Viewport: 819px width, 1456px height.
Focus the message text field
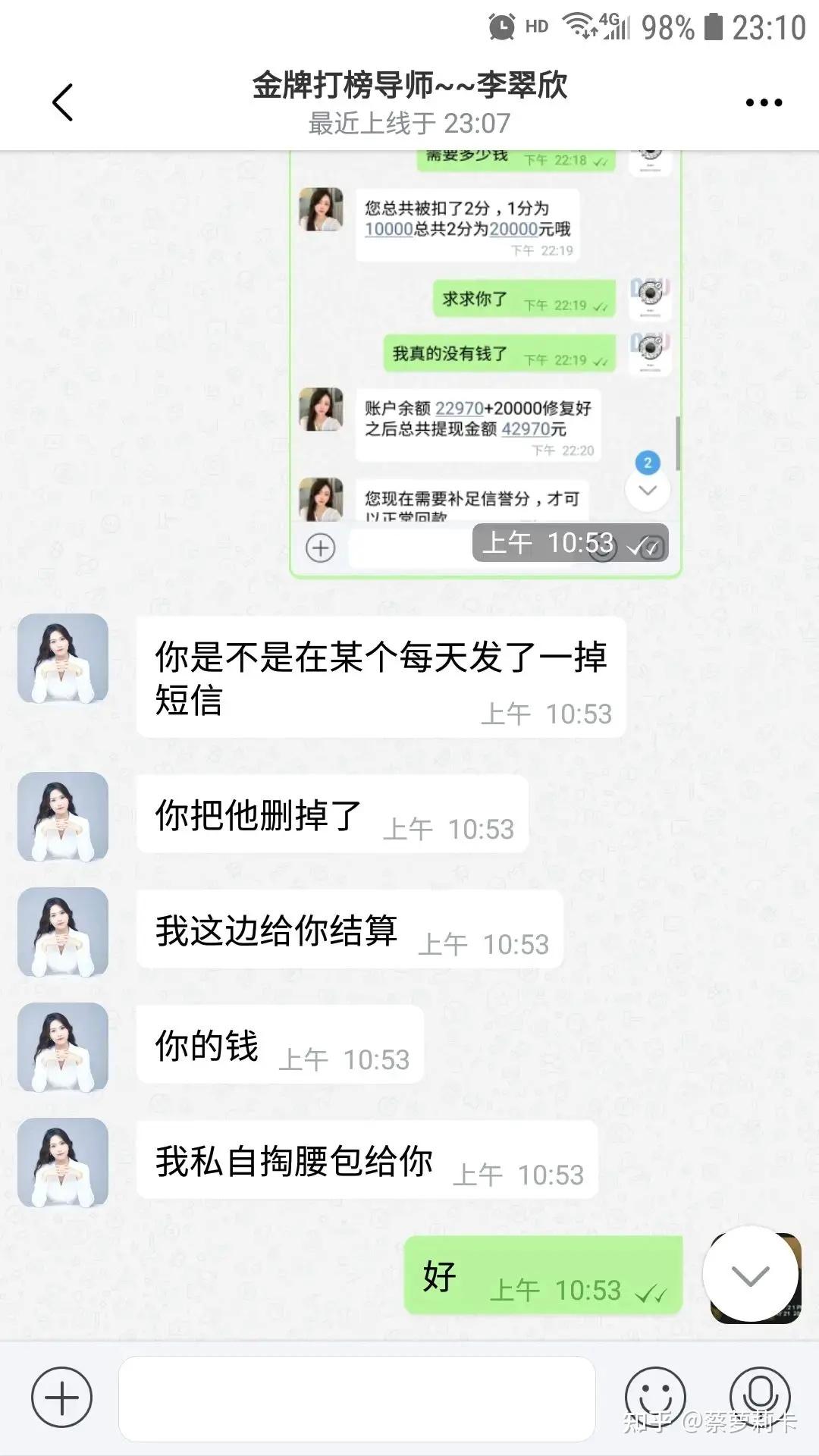[x=356, y=1398]
